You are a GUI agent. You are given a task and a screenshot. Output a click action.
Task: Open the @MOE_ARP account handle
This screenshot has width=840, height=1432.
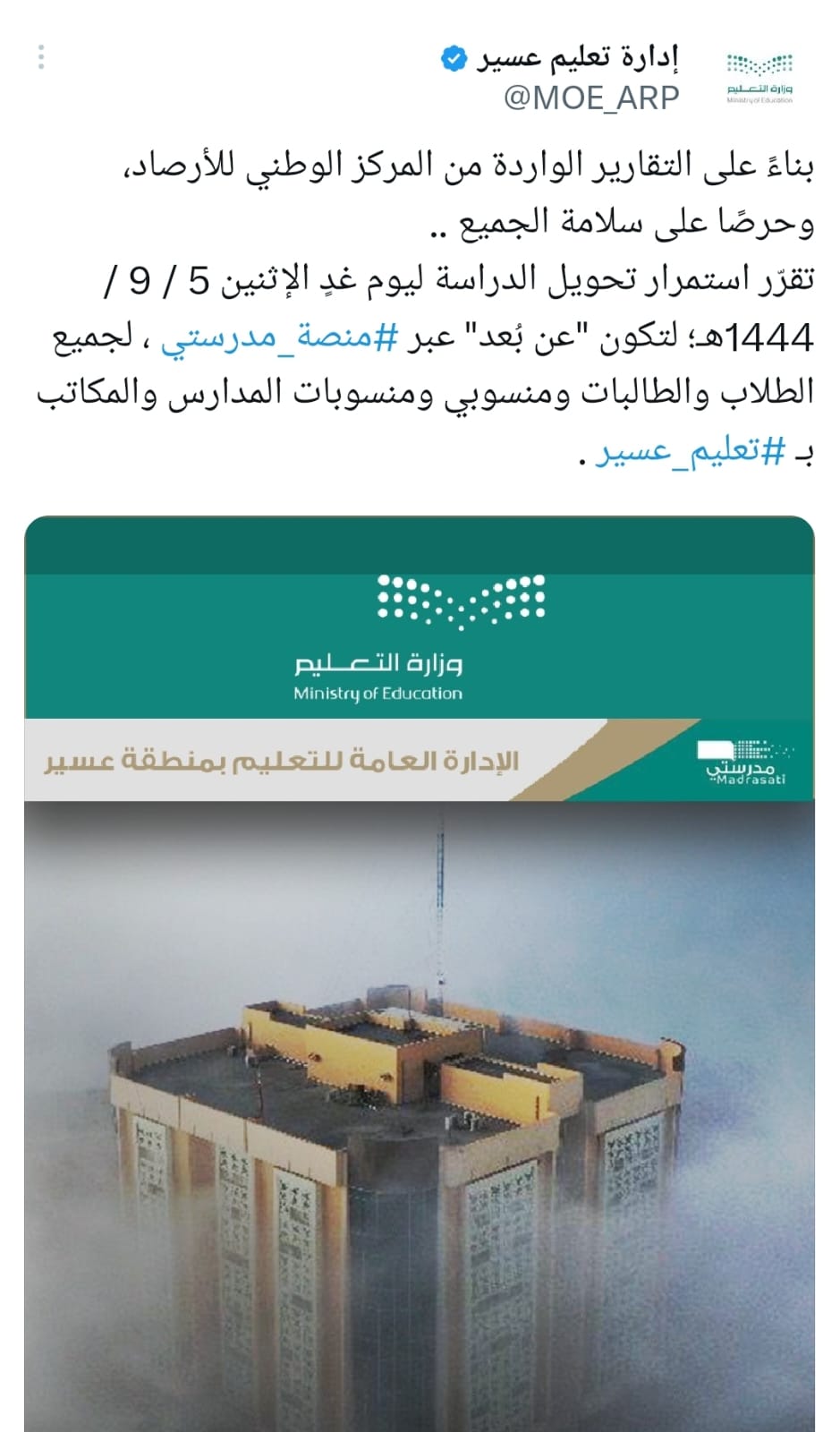coord(591,97)
